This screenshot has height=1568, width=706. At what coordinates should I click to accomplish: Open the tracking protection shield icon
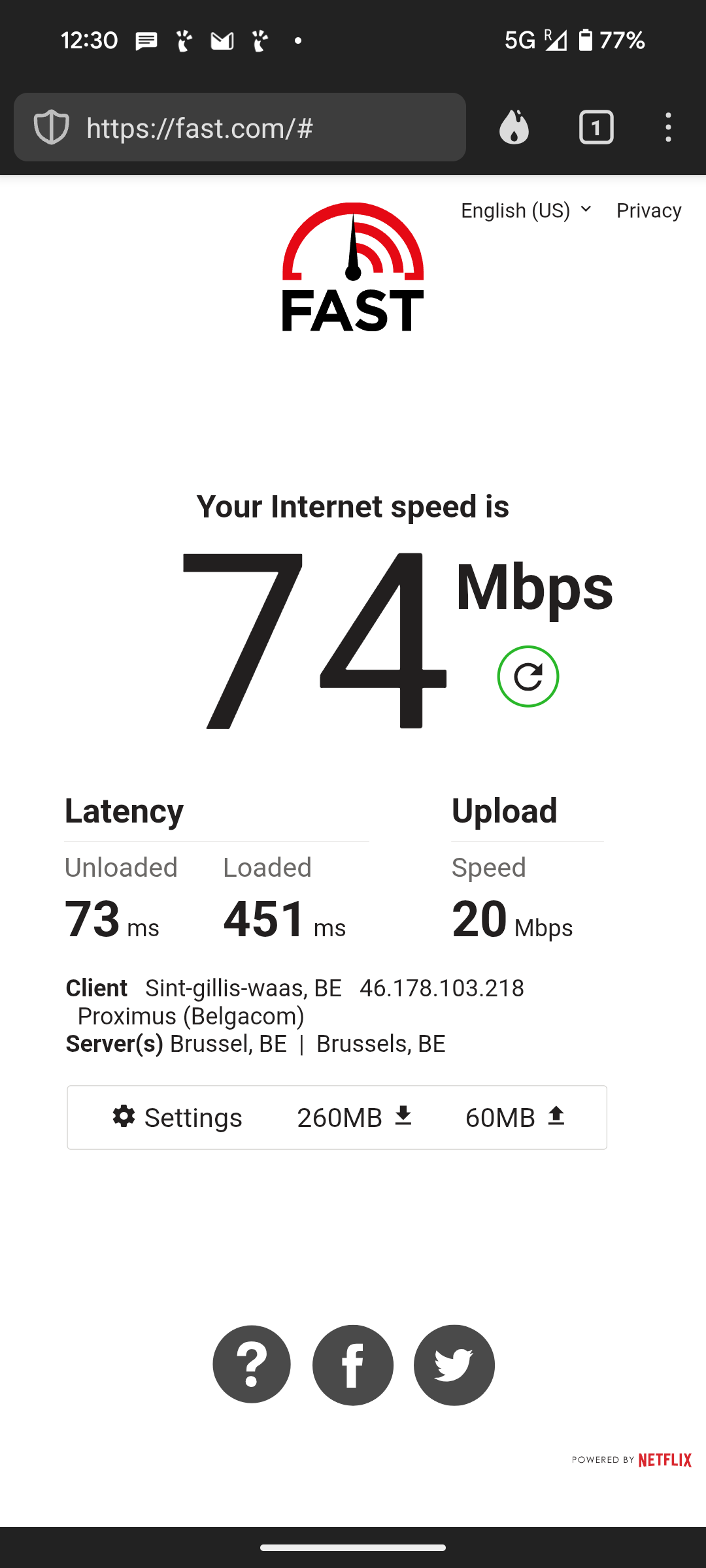[x=51, y=127]
